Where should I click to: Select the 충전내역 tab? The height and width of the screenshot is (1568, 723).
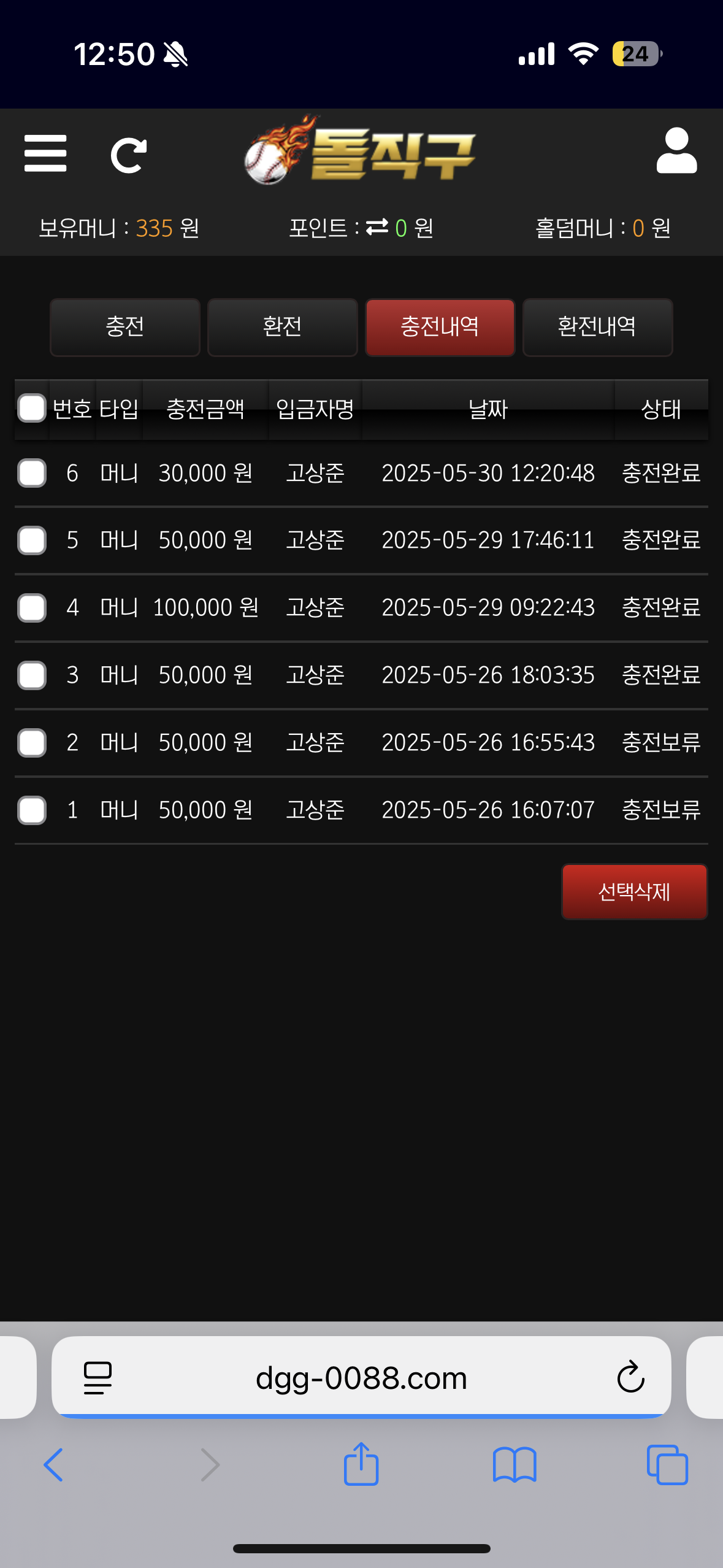(x=440, y=327)
